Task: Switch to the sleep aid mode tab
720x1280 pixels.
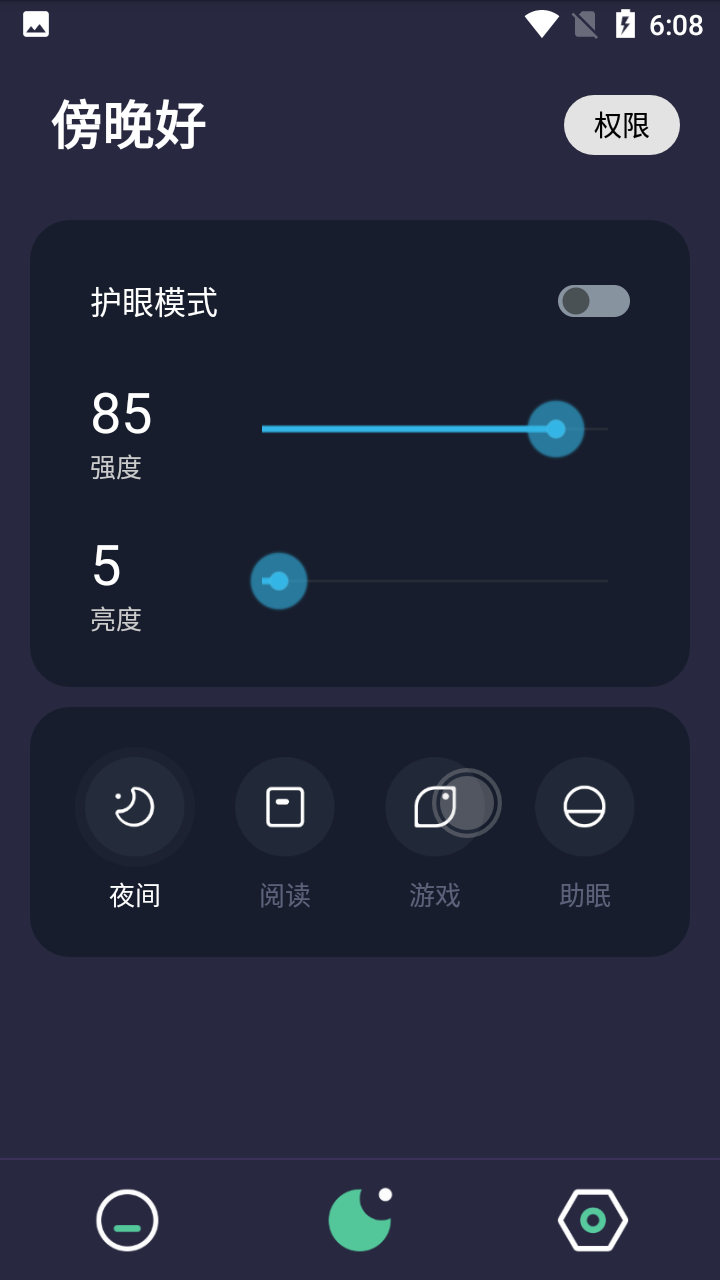Action: tap(585, 896)
